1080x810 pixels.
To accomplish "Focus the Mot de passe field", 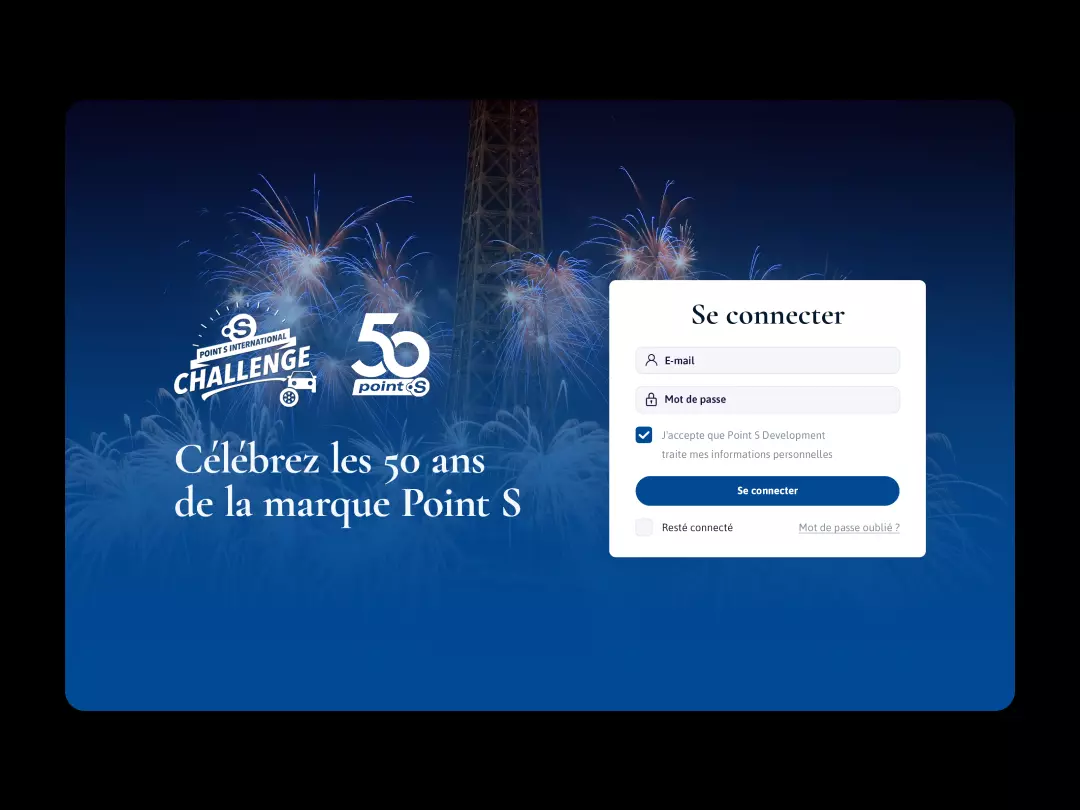I will click(x=767, y=399).
